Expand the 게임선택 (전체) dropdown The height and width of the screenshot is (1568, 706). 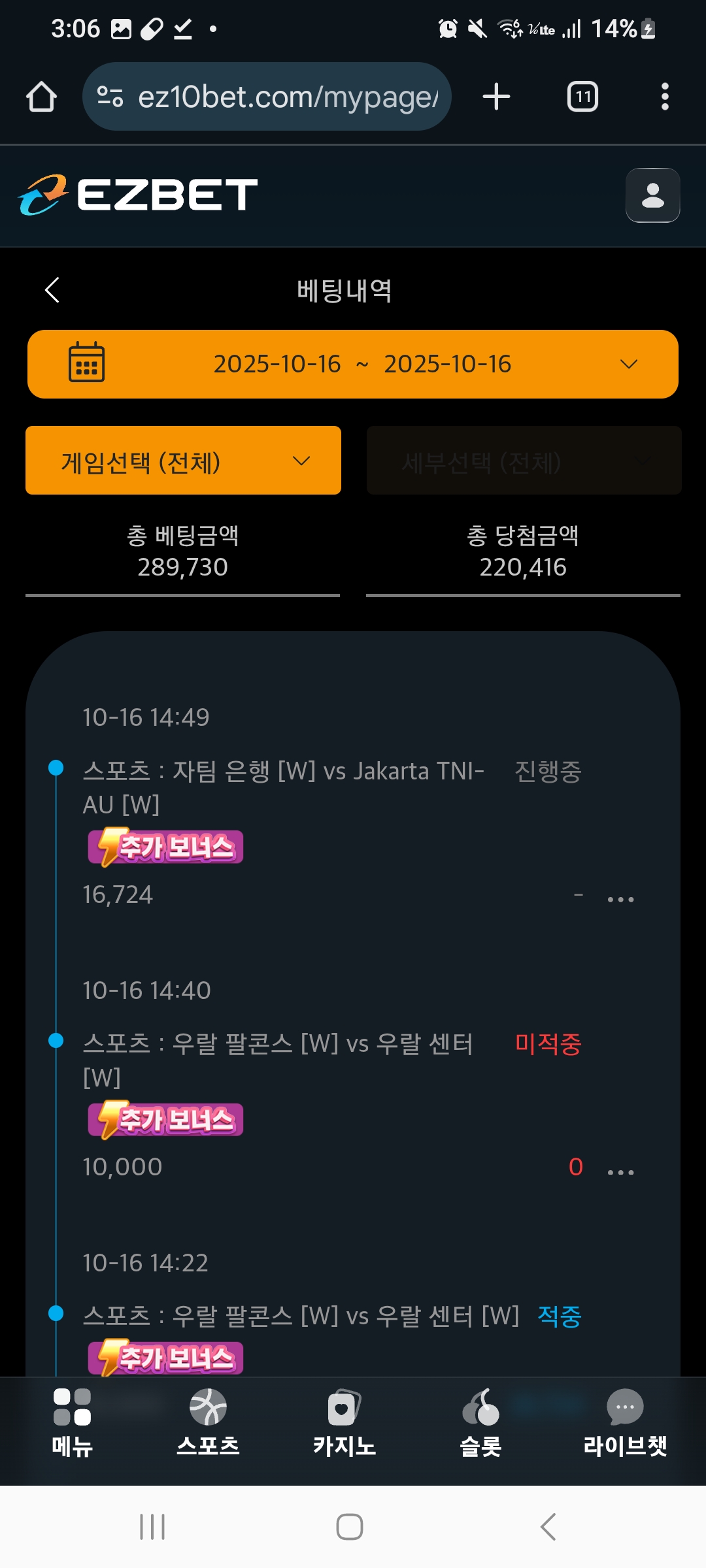click(183, 461)
